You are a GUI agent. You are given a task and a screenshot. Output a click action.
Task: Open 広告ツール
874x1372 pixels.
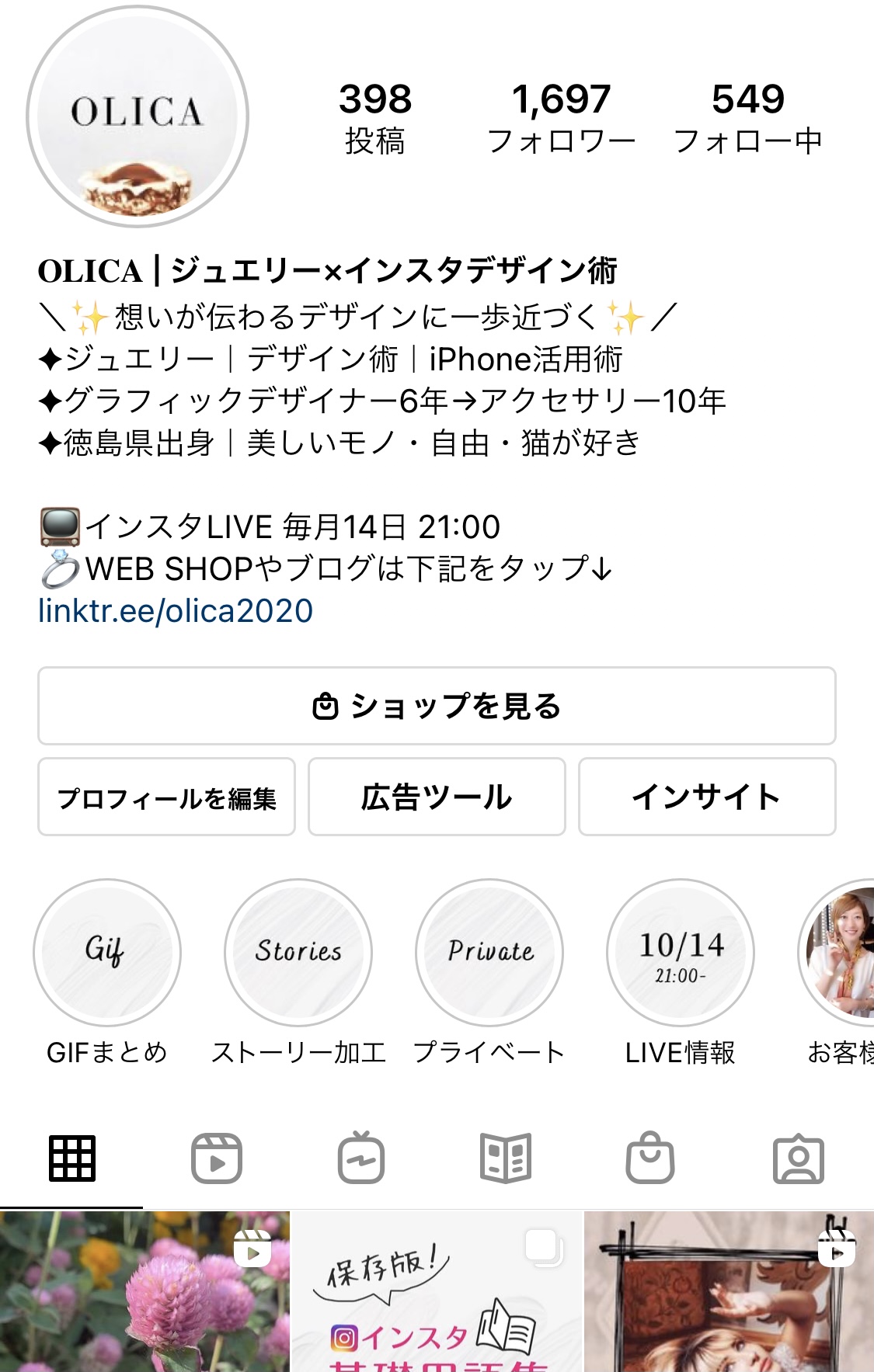tap(437, 797)
